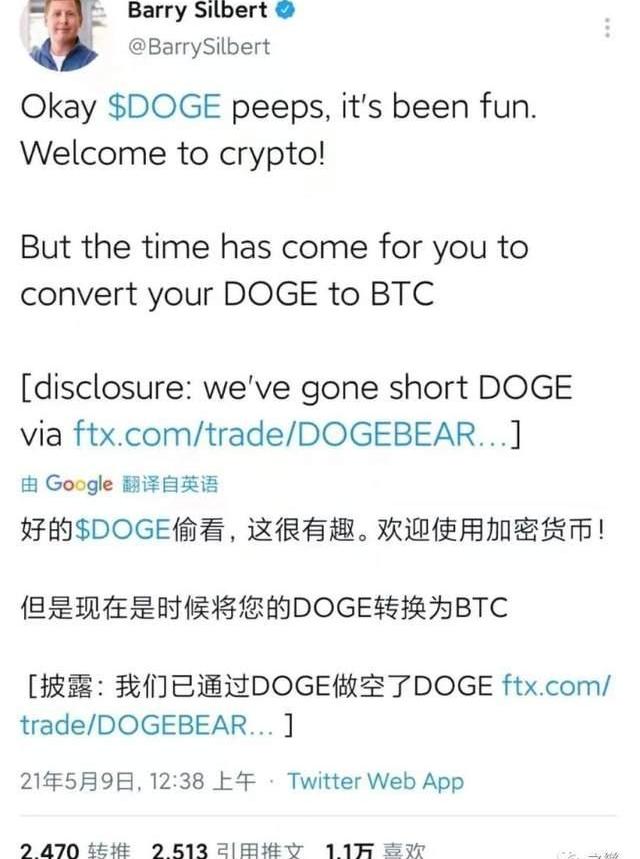Tap the Twitter Web App source link
The height and width of the screenshot is (859, 640).
coord(375,781)
